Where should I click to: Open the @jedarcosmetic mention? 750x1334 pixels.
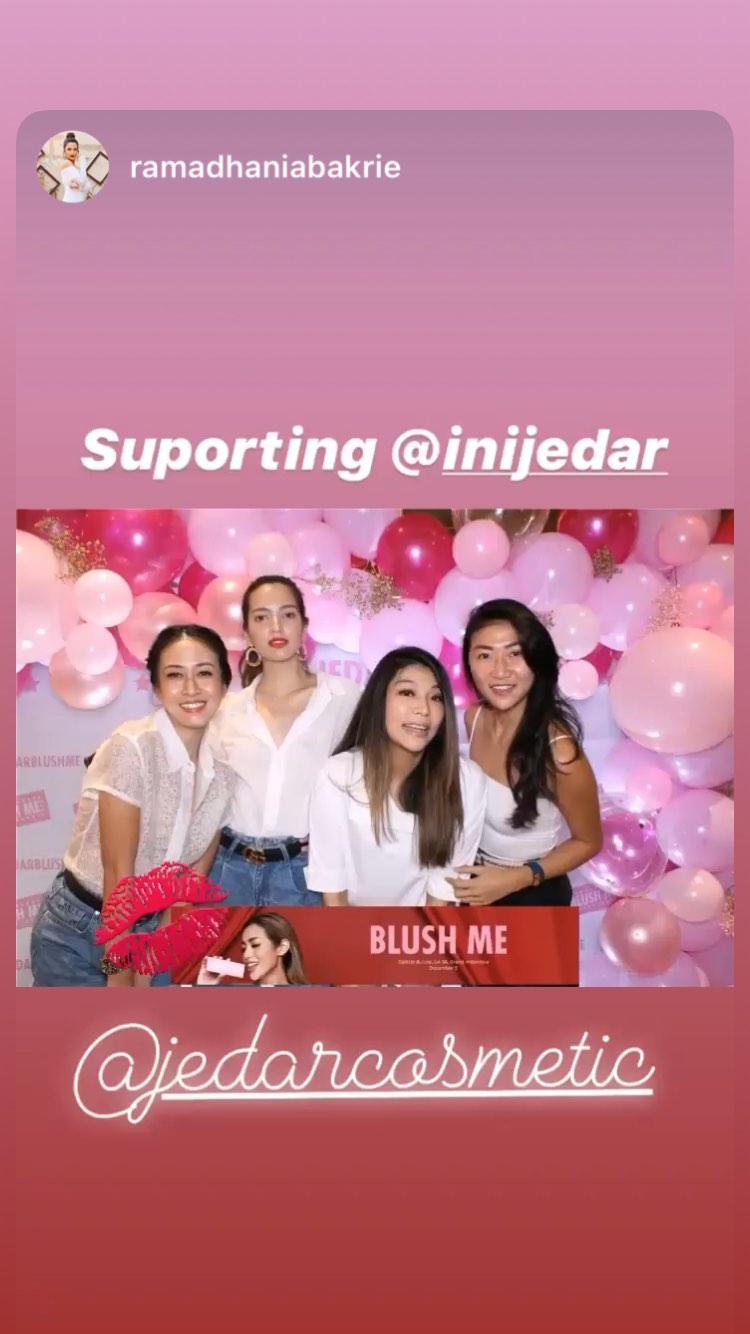click(364, 1068)
